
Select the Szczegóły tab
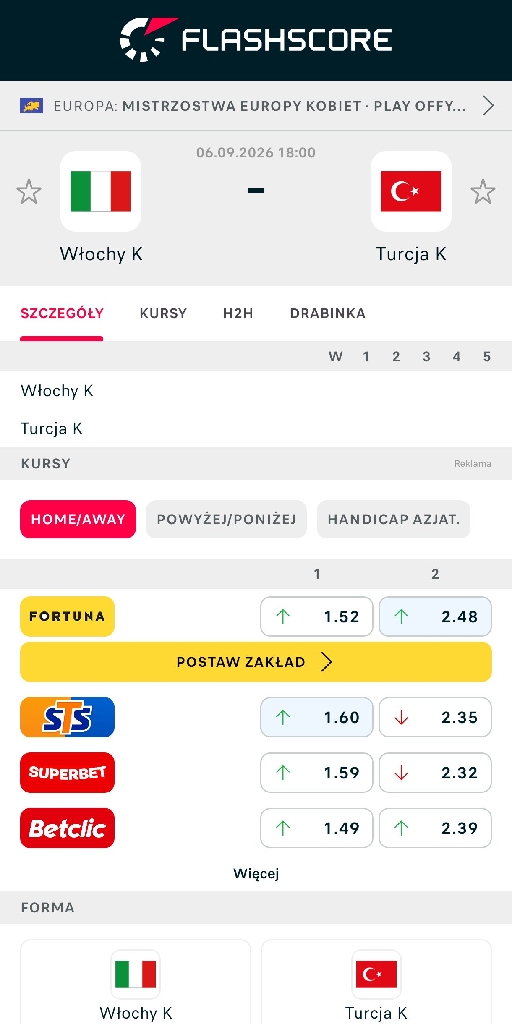[62, 313]
